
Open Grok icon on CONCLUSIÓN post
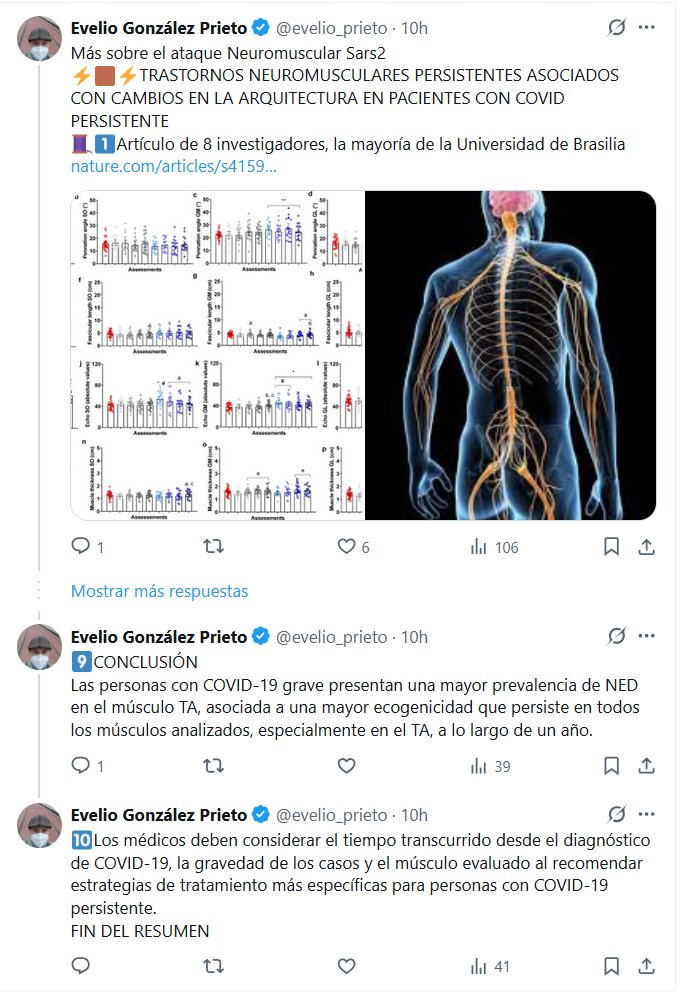click(x=617, y=637)
